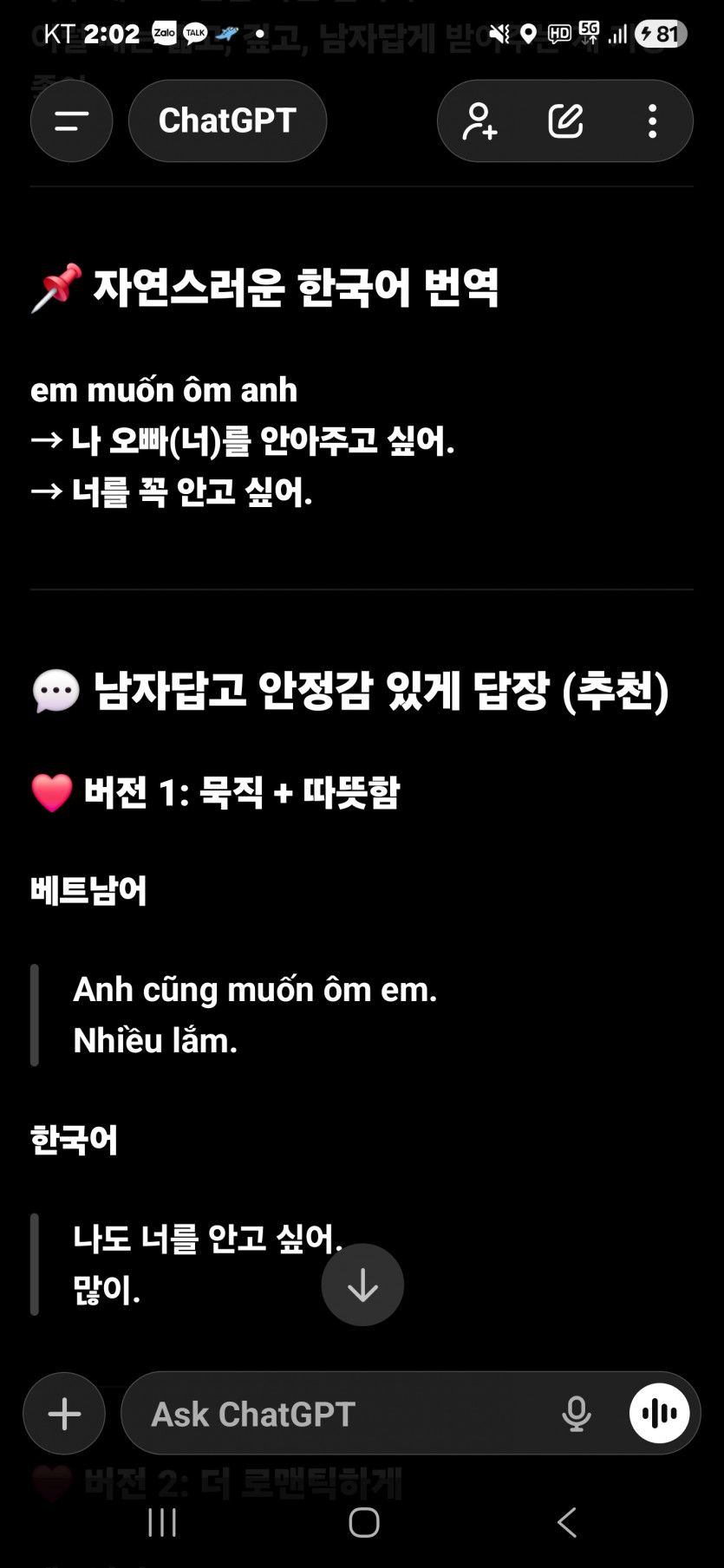The height and width of the screenshot is (1568, 724).
Task: Open the sidebar menu button
Action: (71, 121)
